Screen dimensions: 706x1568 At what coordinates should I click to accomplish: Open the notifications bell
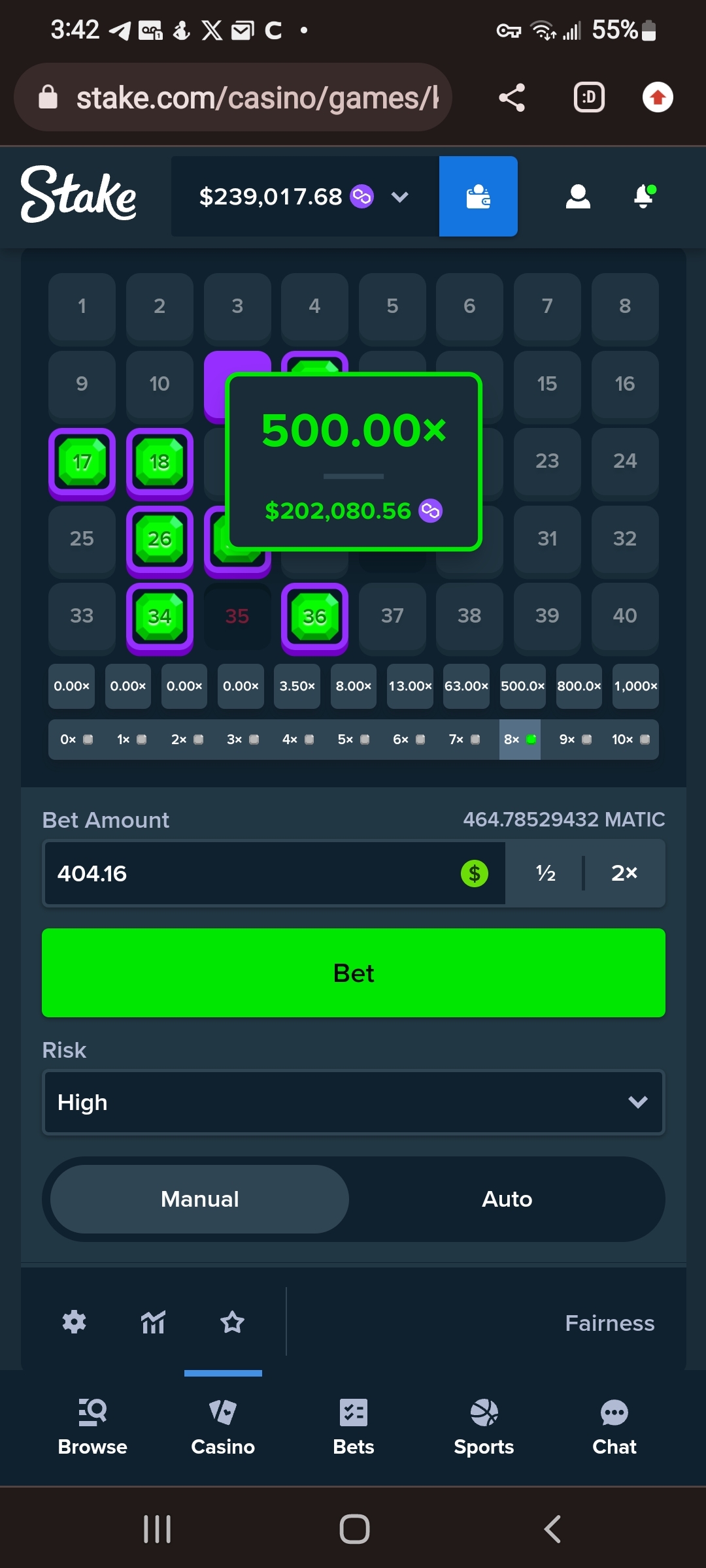(x=645, y=196)
